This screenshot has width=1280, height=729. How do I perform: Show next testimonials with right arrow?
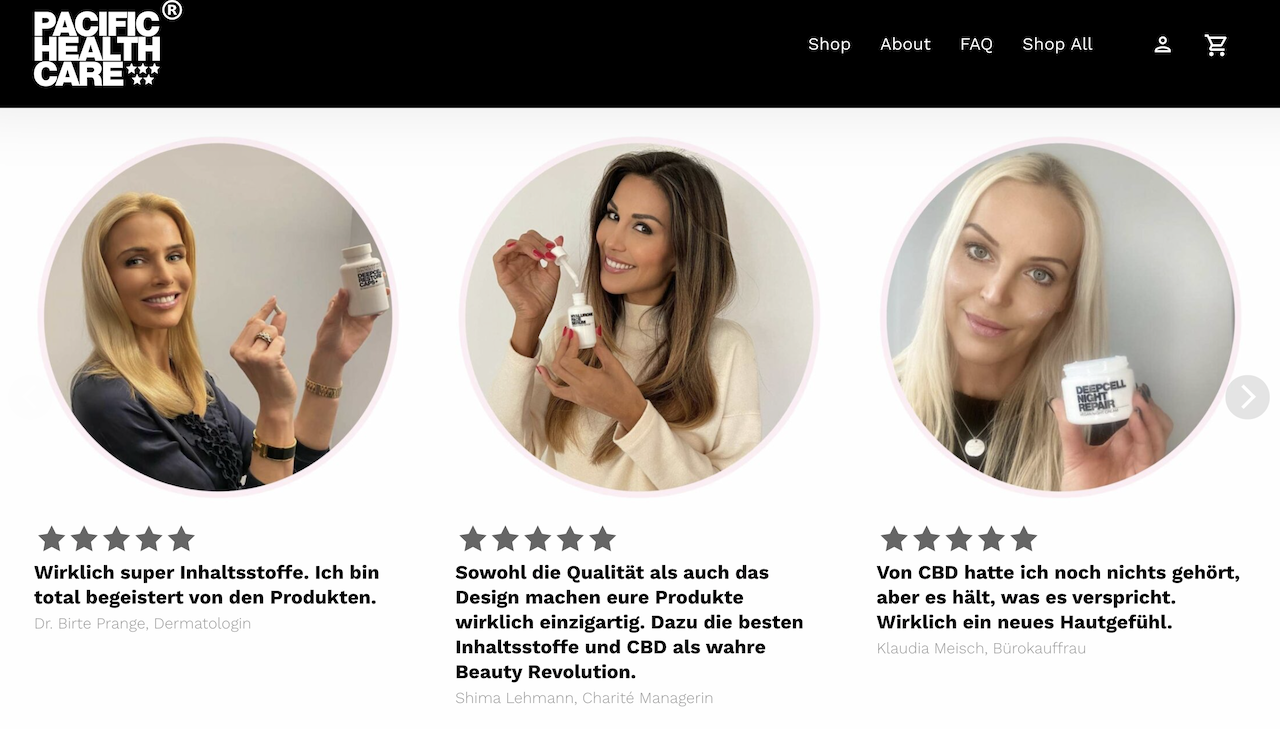tap(1247, 397)
